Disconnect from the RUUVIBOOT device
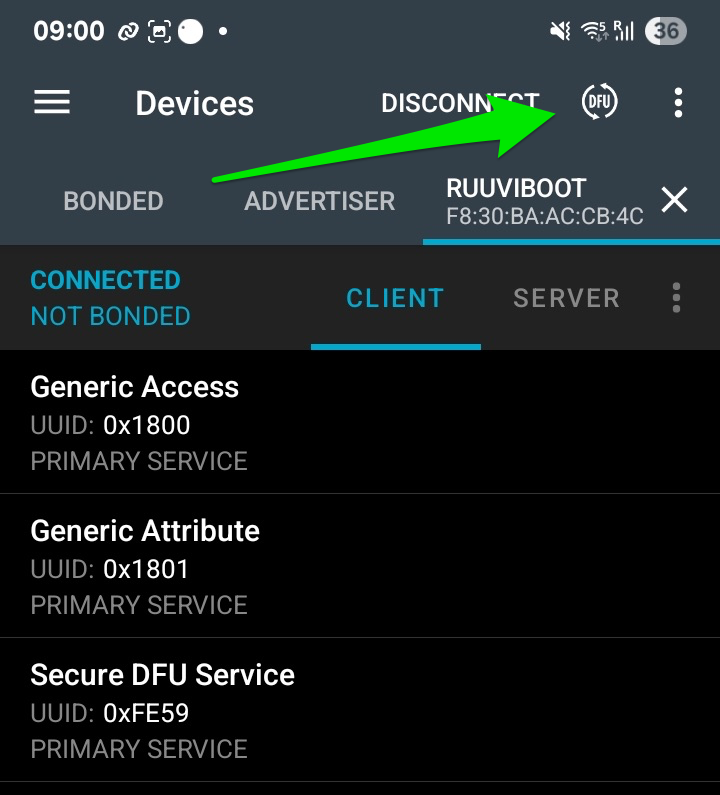720x795 pixels. (x=459, y=103)
